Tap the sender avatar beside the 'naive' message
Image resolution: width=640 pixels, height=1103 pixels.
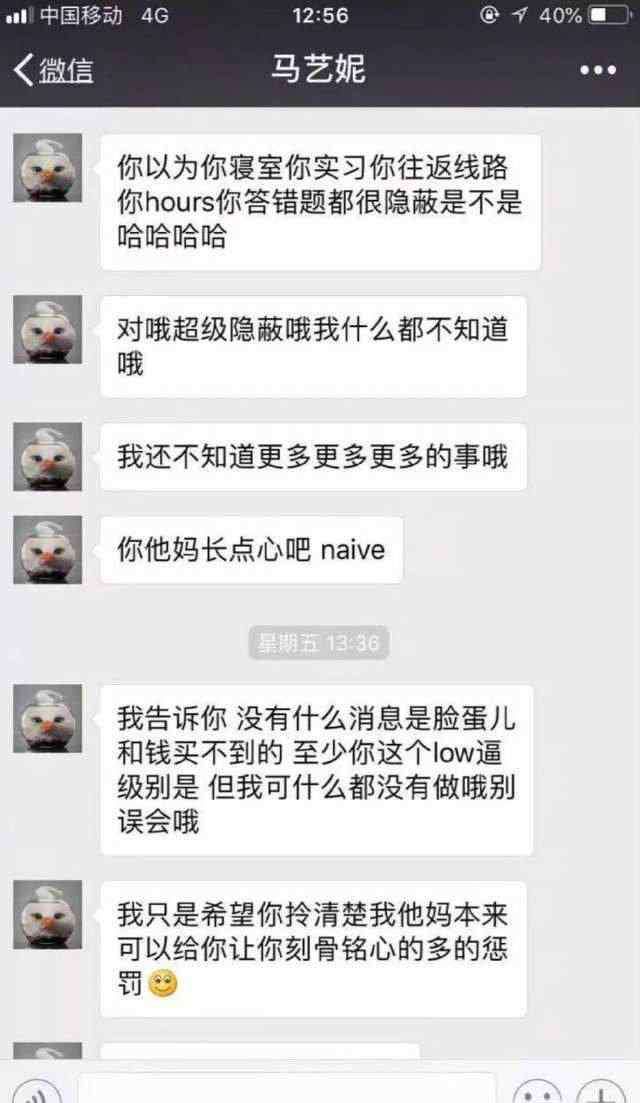tap(47, 550)
